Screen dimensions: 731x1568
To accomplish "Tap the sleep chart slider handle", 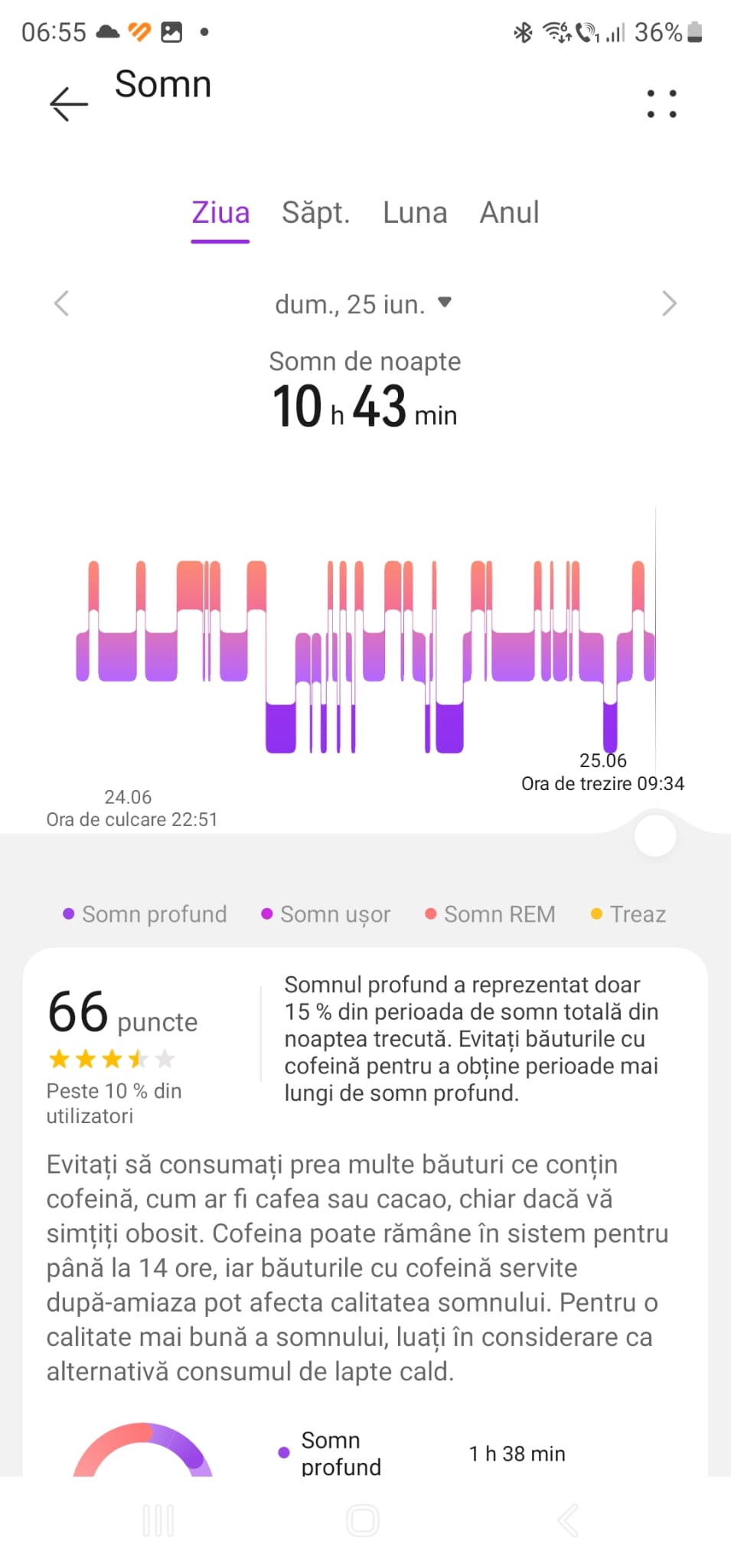I will coord(655,835).
